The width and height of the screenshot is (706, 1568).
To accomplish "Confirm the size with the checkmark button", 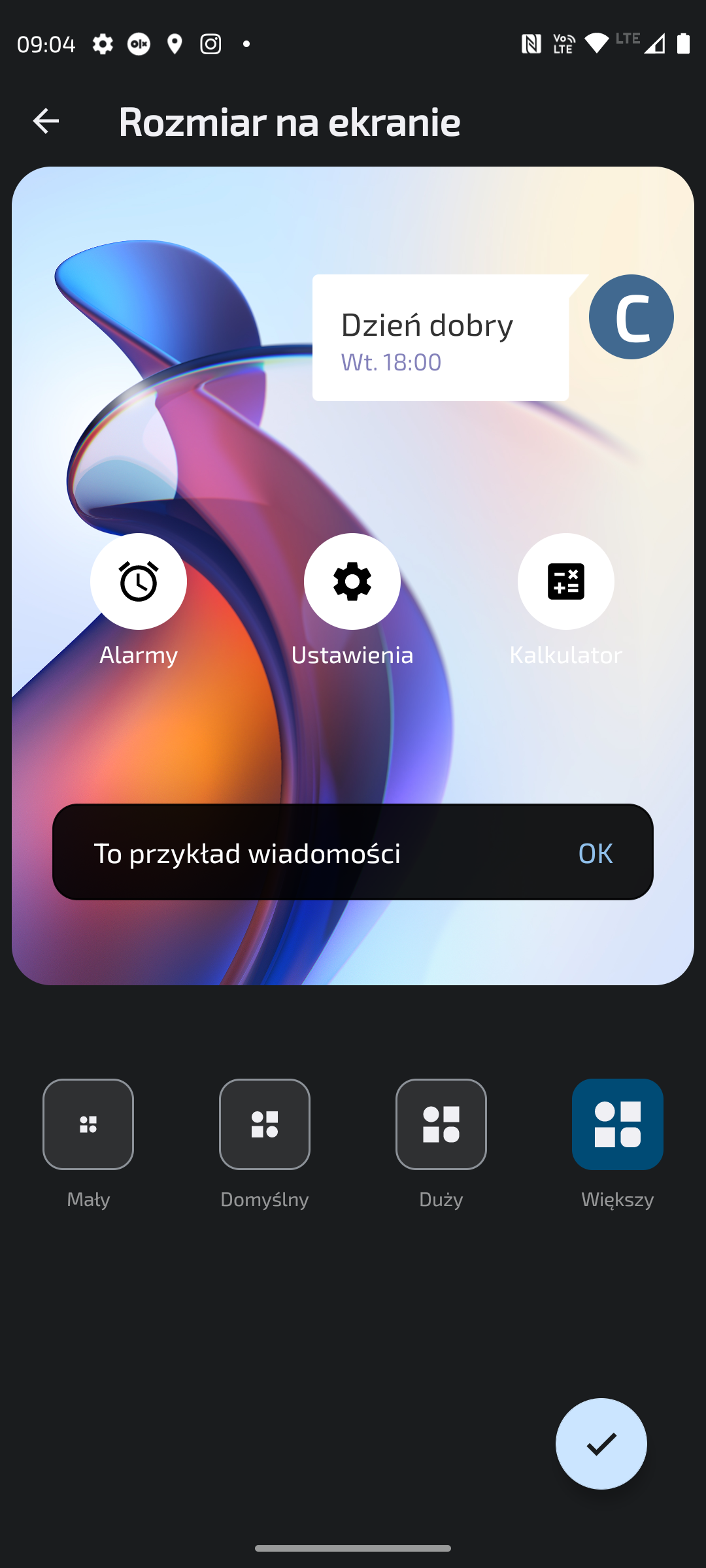I will point(601,1444).
